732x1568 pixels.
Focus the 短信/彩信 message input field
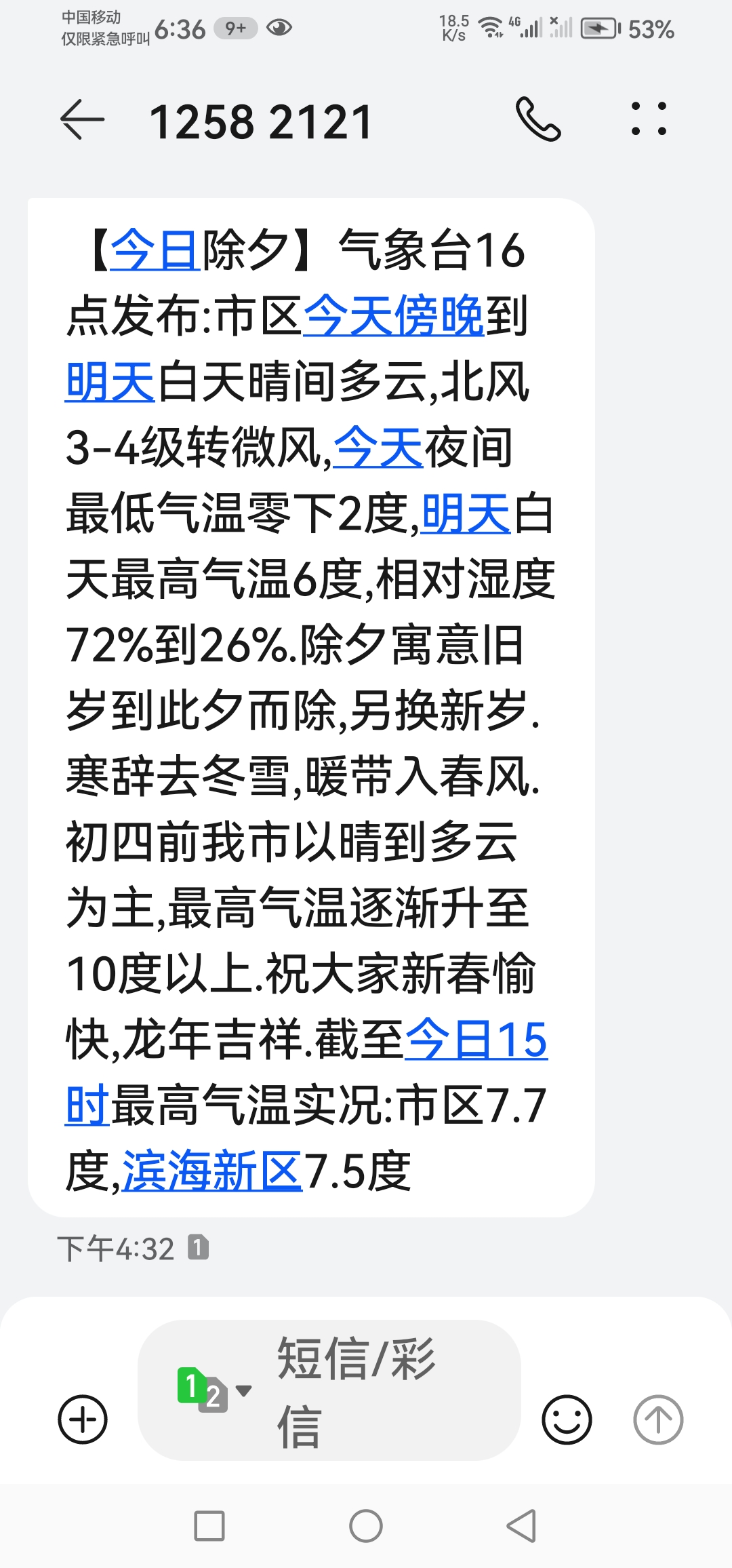pos(380,1390)
